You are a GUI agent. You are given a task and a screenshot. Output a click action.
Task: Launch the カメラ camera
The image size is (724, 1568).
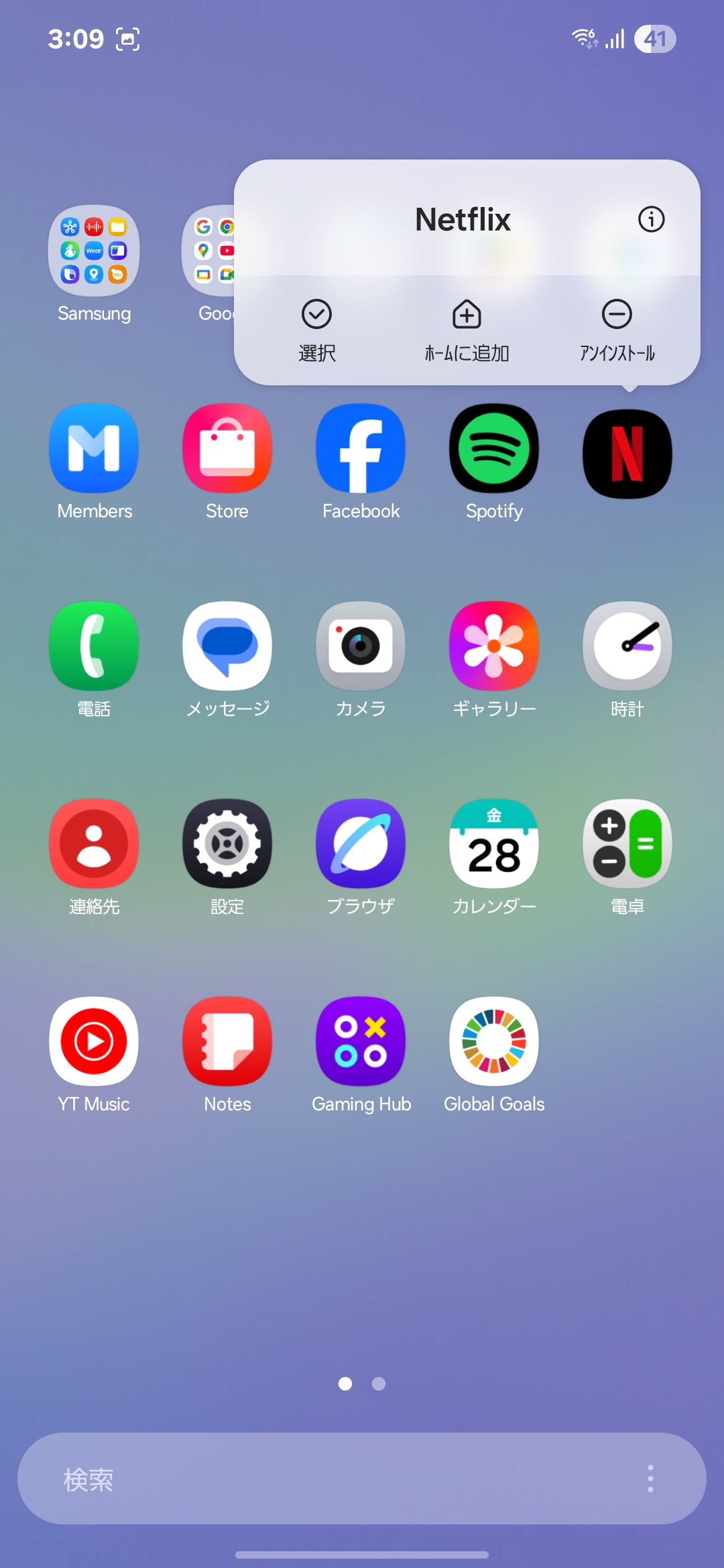click(x=361, y=647)
